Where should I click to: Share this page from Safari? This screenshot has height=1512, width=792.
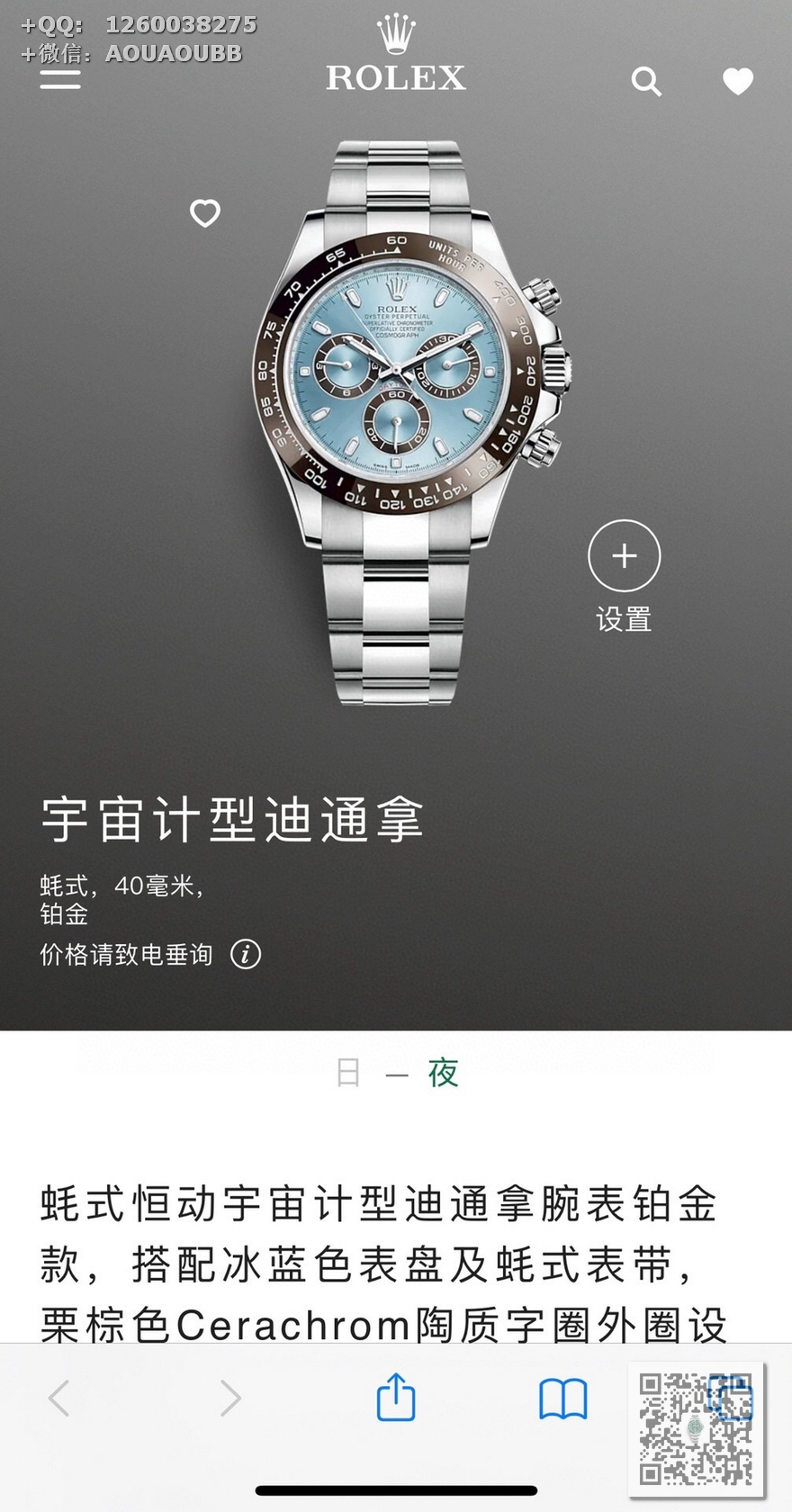tap(396, 1396)
